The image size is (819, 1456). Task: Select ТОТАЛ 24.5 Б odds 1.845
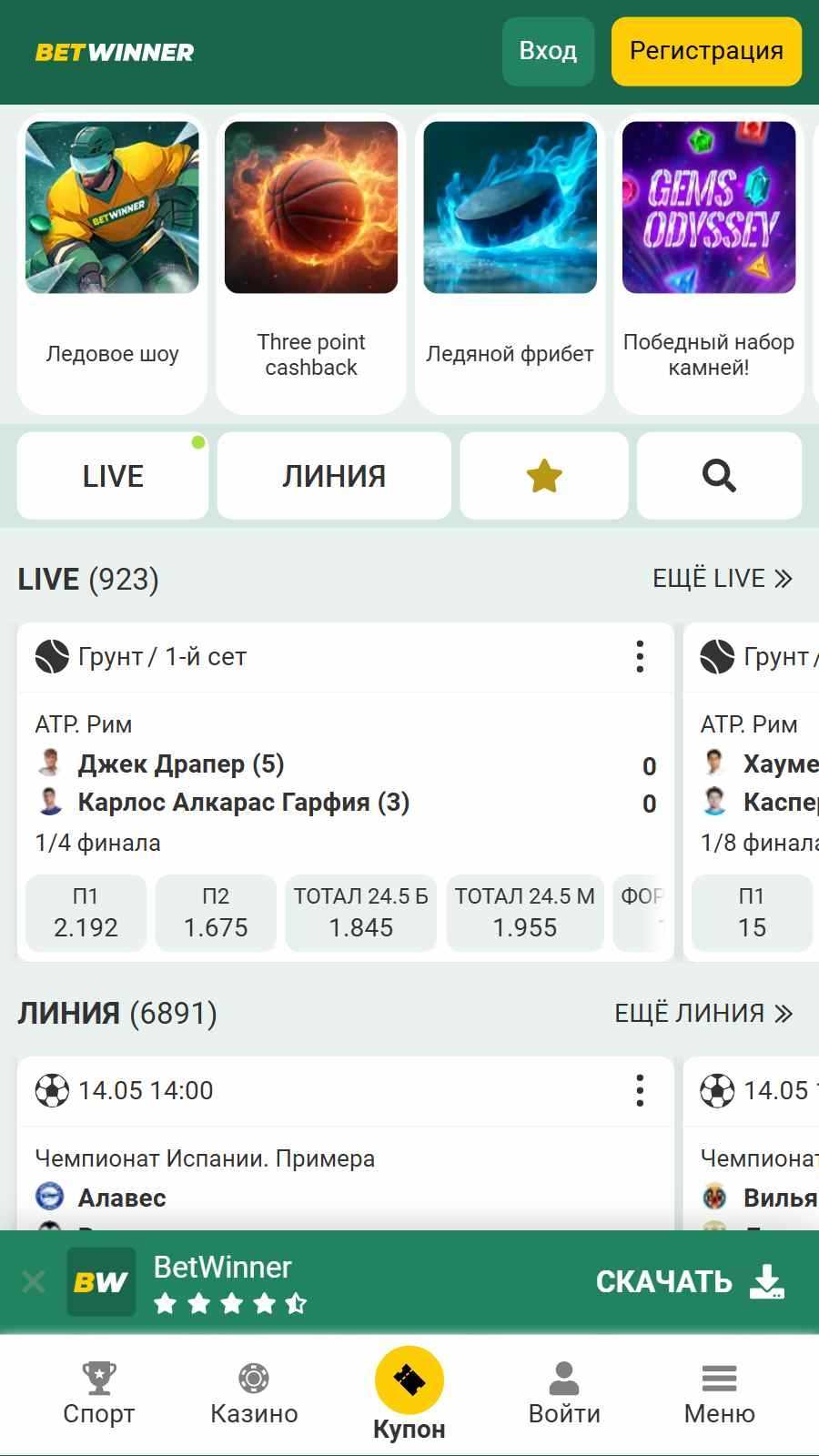pos(361,913)
